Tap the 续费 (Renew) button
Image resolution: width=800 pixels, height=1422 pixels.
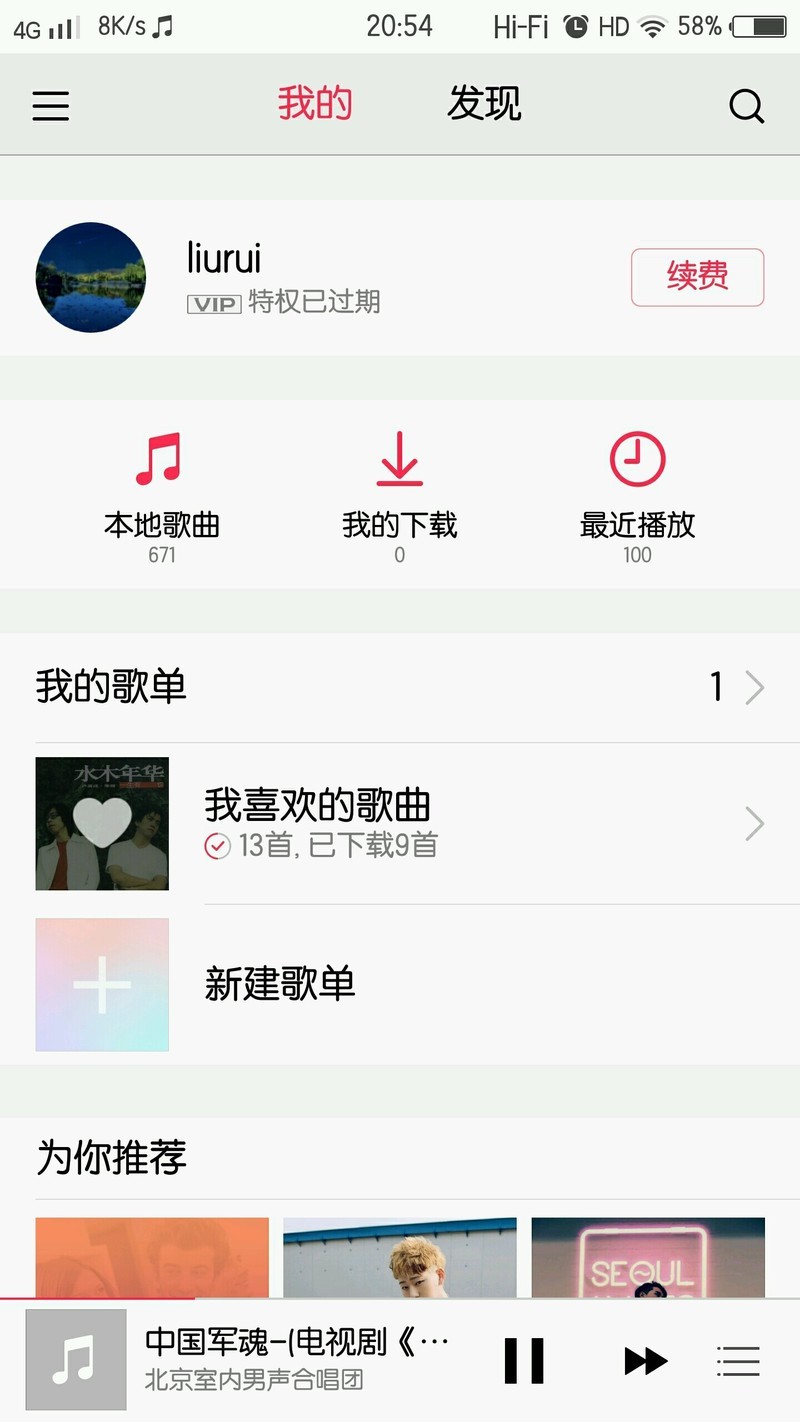click(x=697, y=278)
